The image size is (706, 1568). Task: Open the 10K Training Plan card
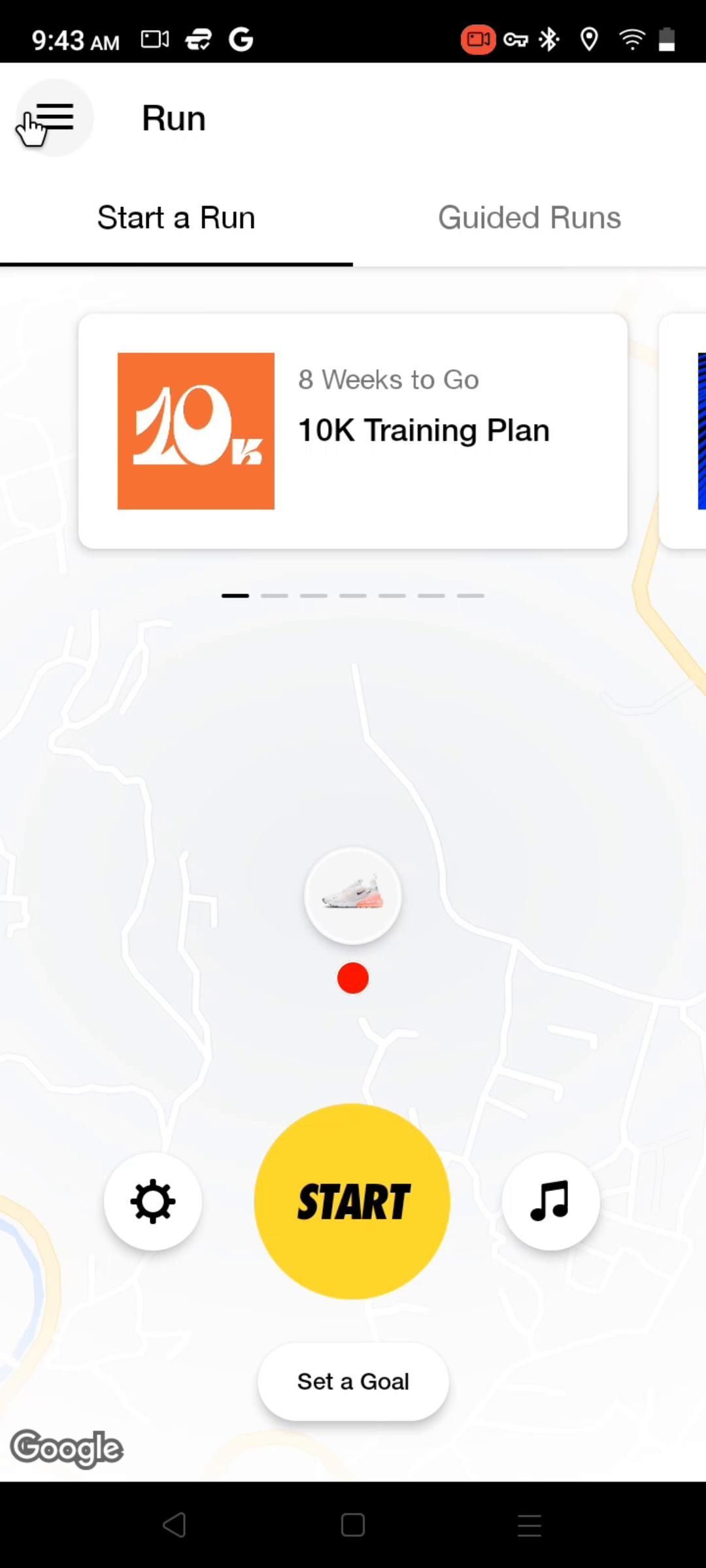pyautogui.click(x=353, y=431)
